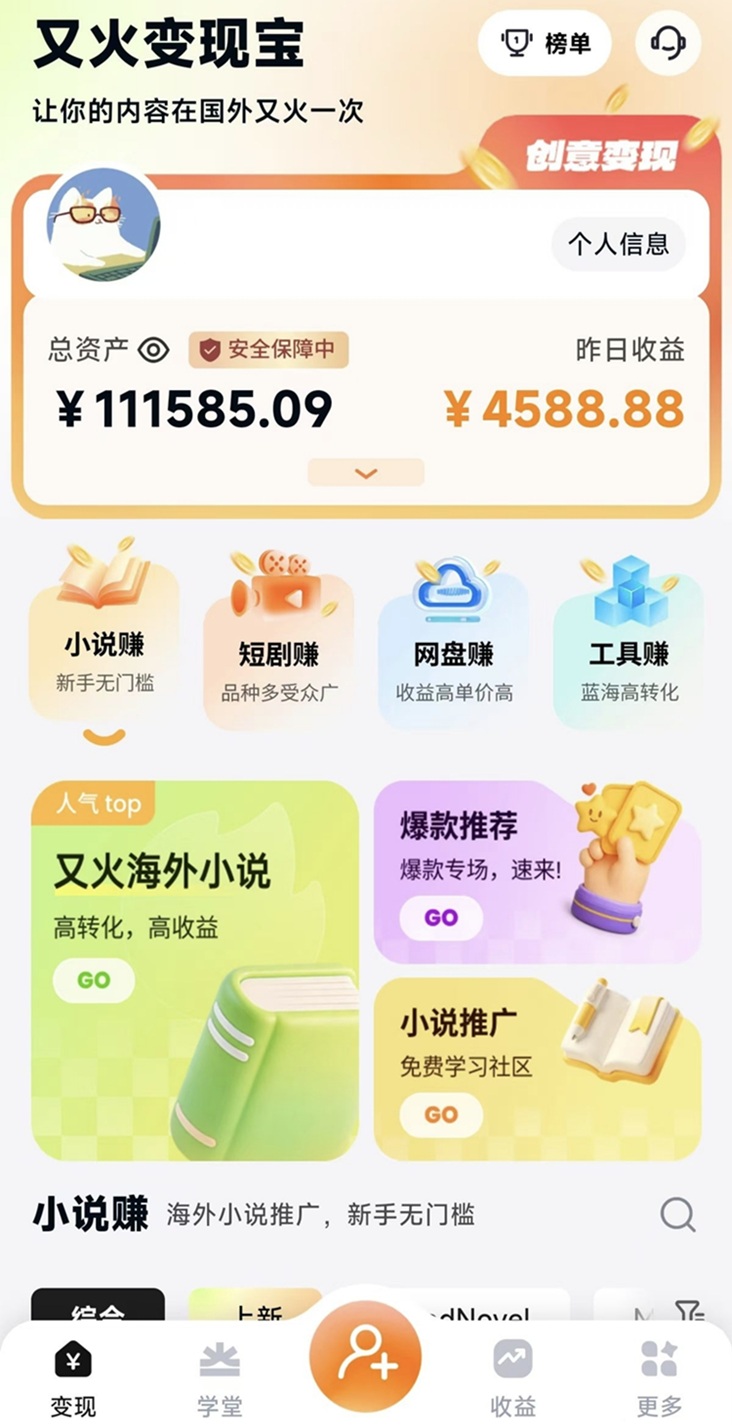Open the filter funnel icon
732x1425 pixels.
[x=689, y=1310]
